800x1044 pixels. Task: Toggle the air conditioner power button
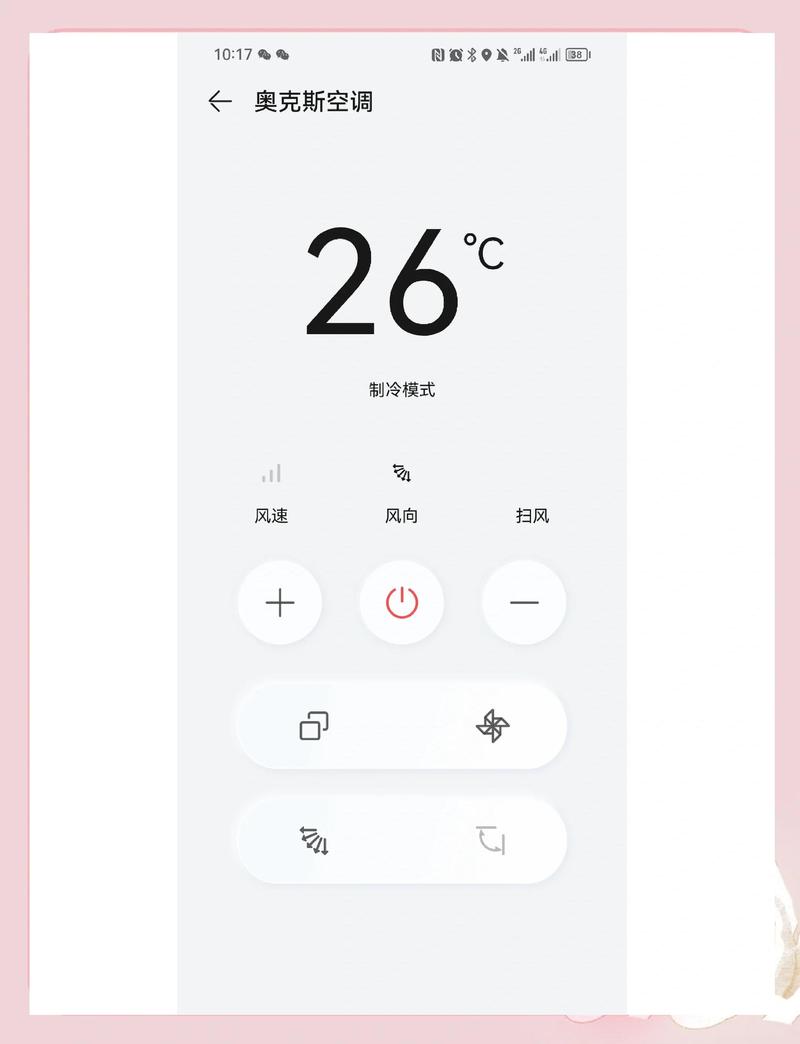click(401, 602)
